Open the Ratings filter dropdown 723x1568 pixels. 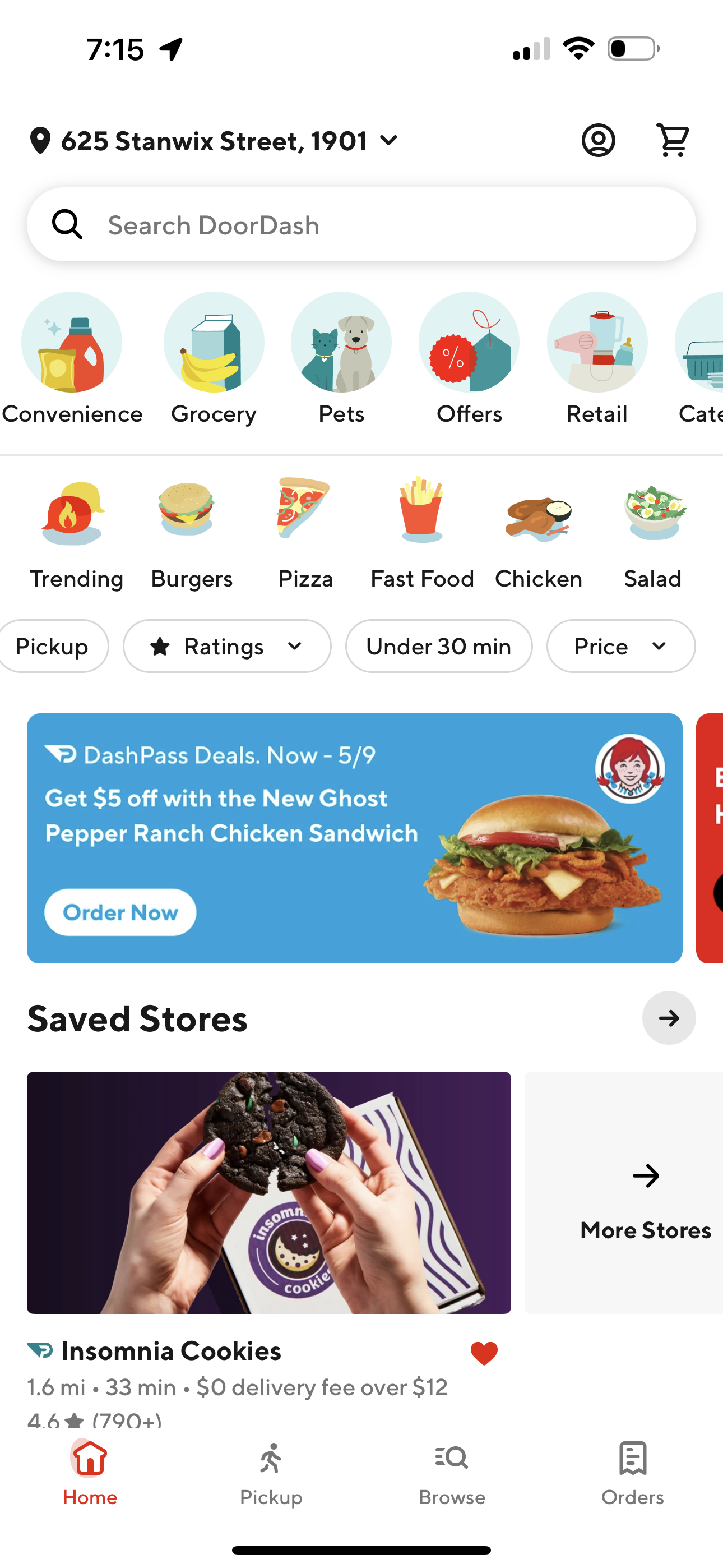click(226, 647)
